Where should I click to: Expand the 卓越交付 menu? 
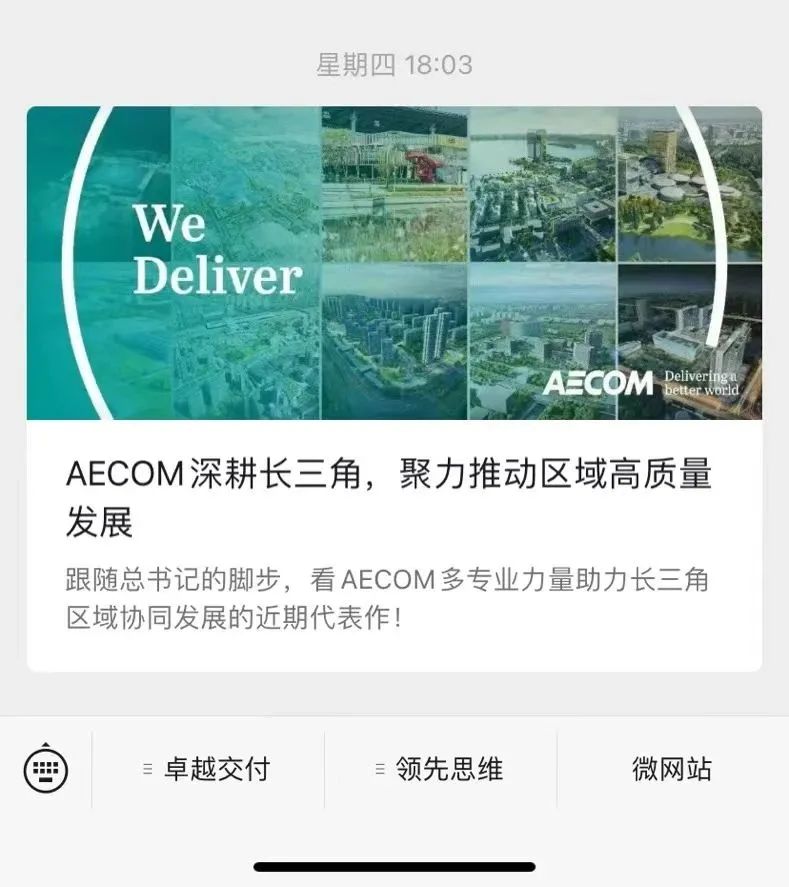coord(208,769)
